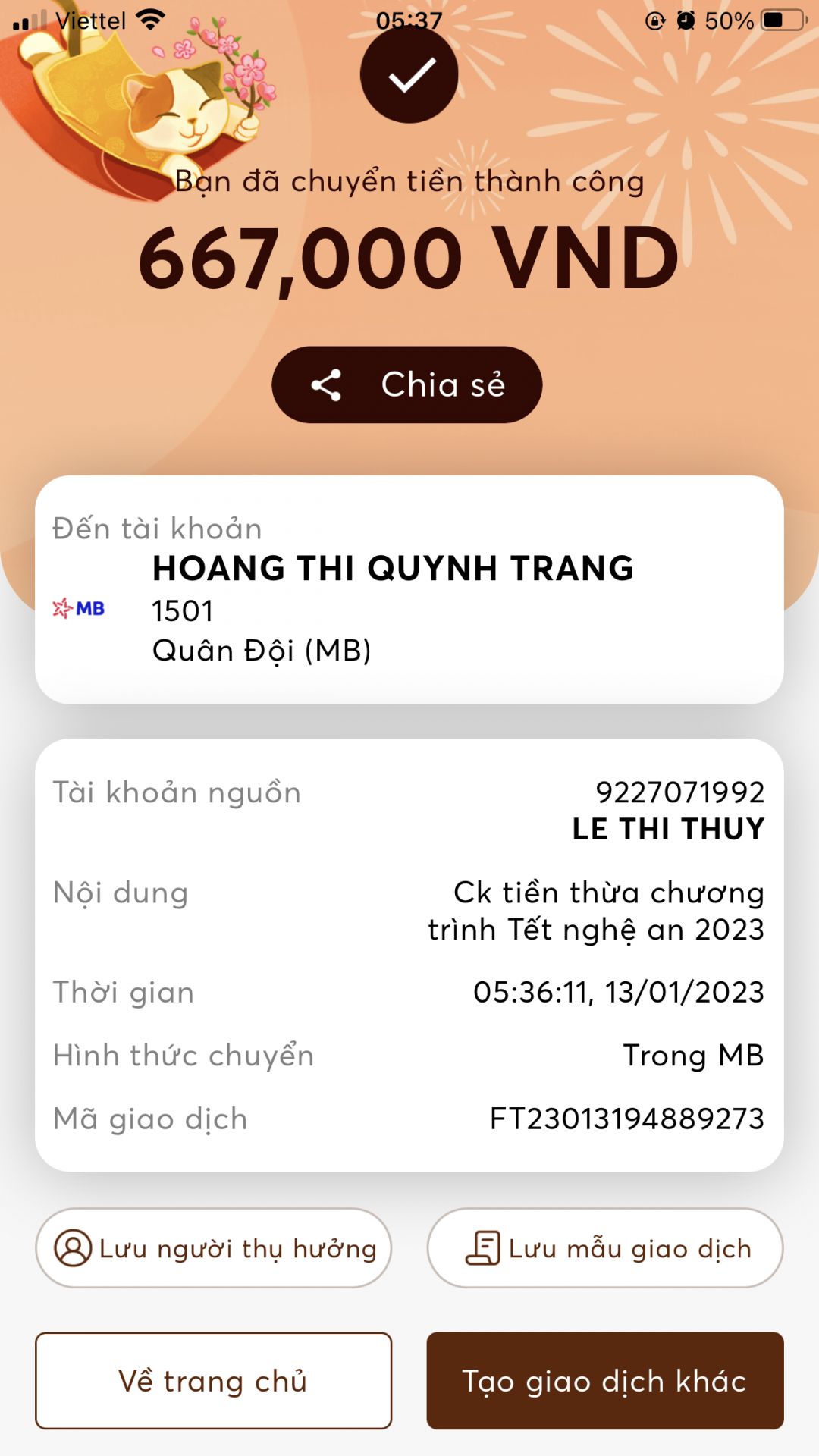819x1456 pixels.
Task: Start another transfer with Tạo giao dịch khác
Action: point(605,1381)
